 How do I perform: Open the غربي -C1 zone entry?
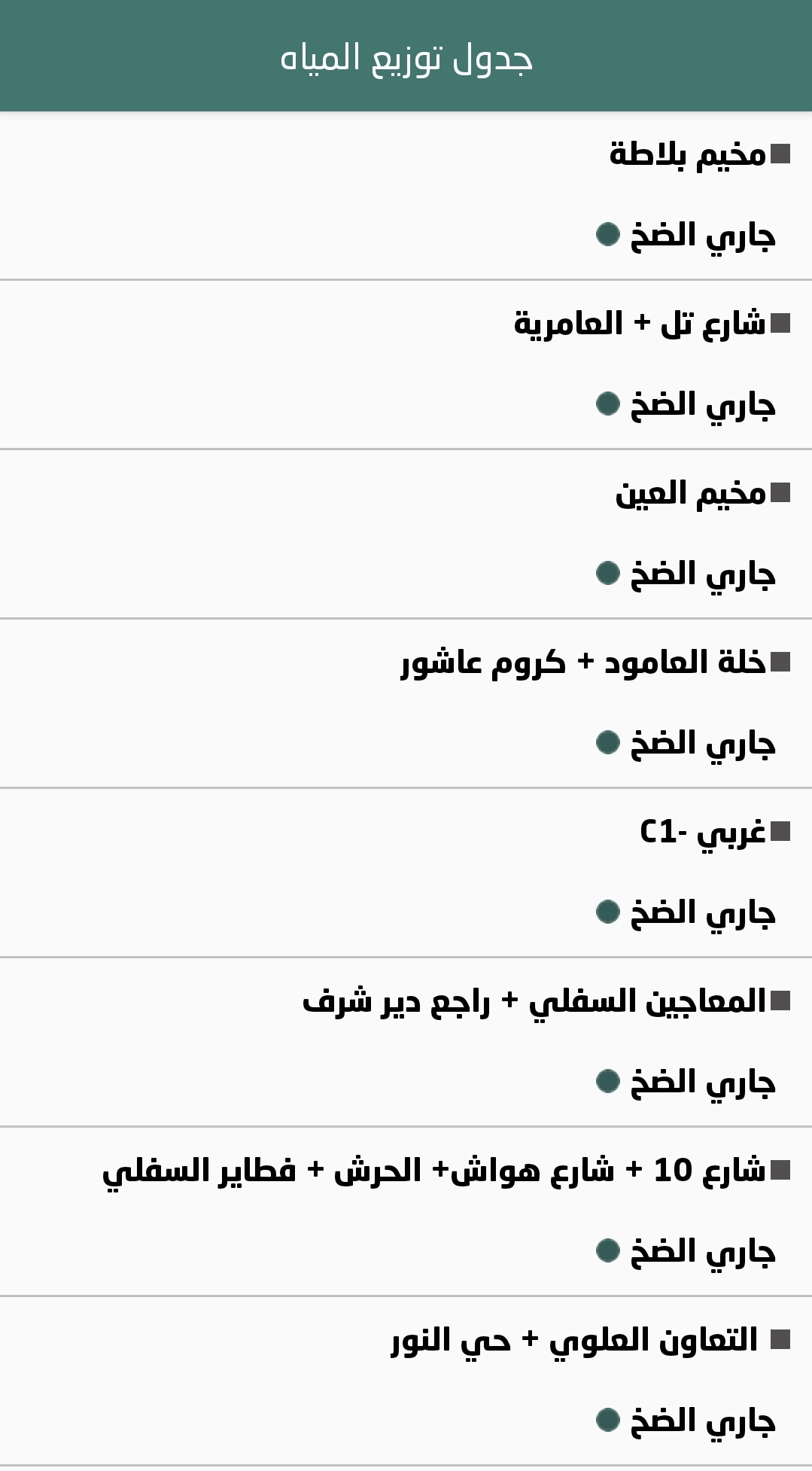(702, 833)
